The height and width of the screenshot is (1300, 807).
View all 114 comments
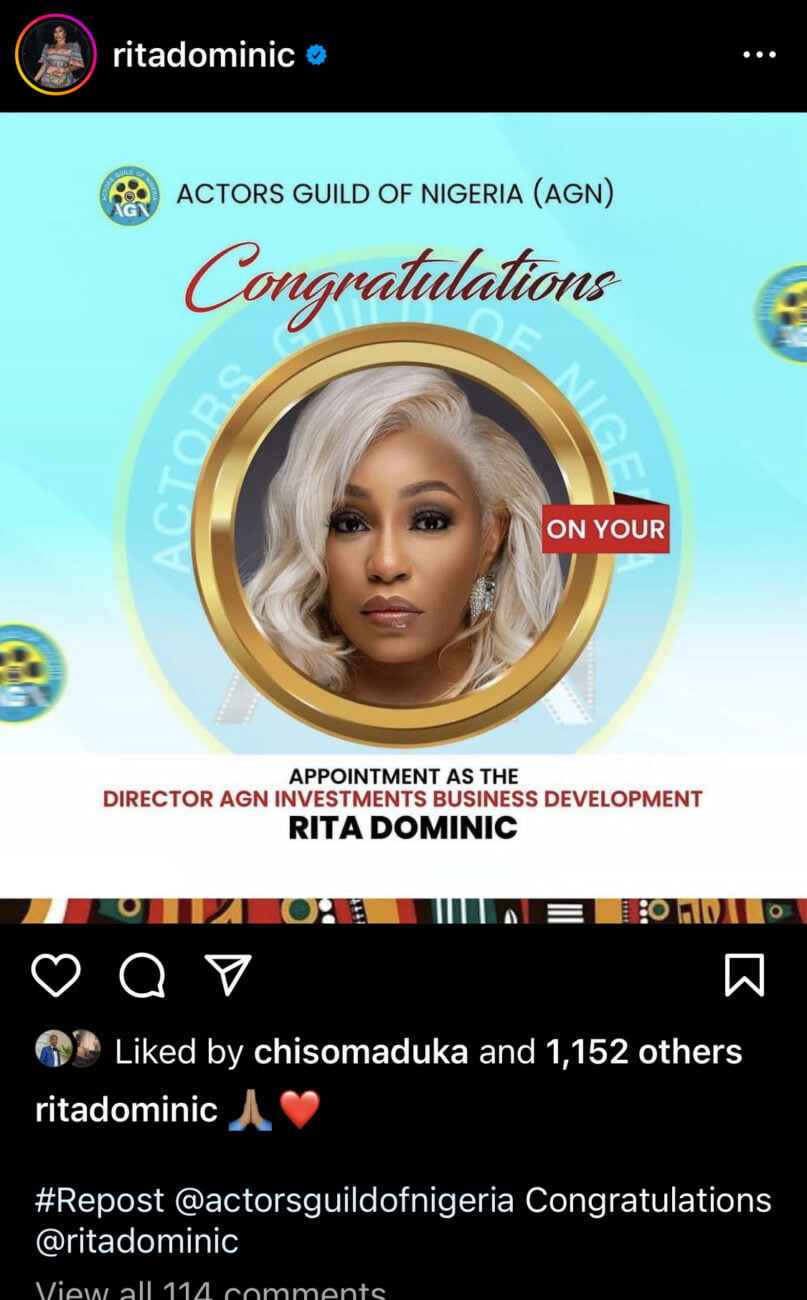[x=210, y=1289]
